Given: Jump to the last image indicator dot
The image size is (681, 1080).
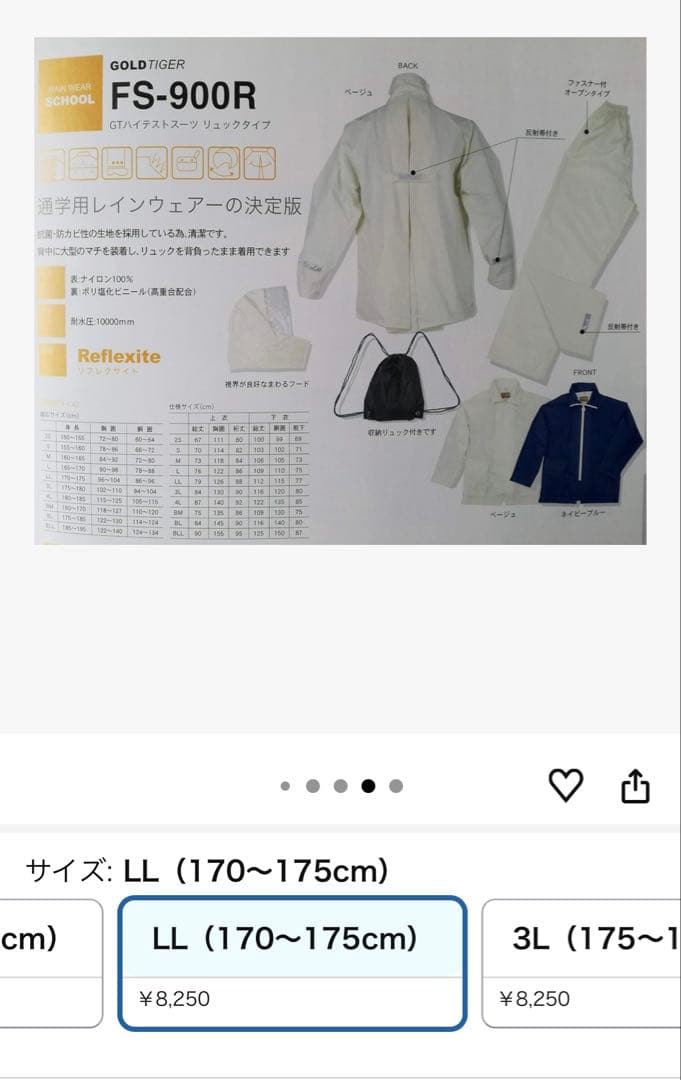Looking at the screenshot, I should [396, 786].
